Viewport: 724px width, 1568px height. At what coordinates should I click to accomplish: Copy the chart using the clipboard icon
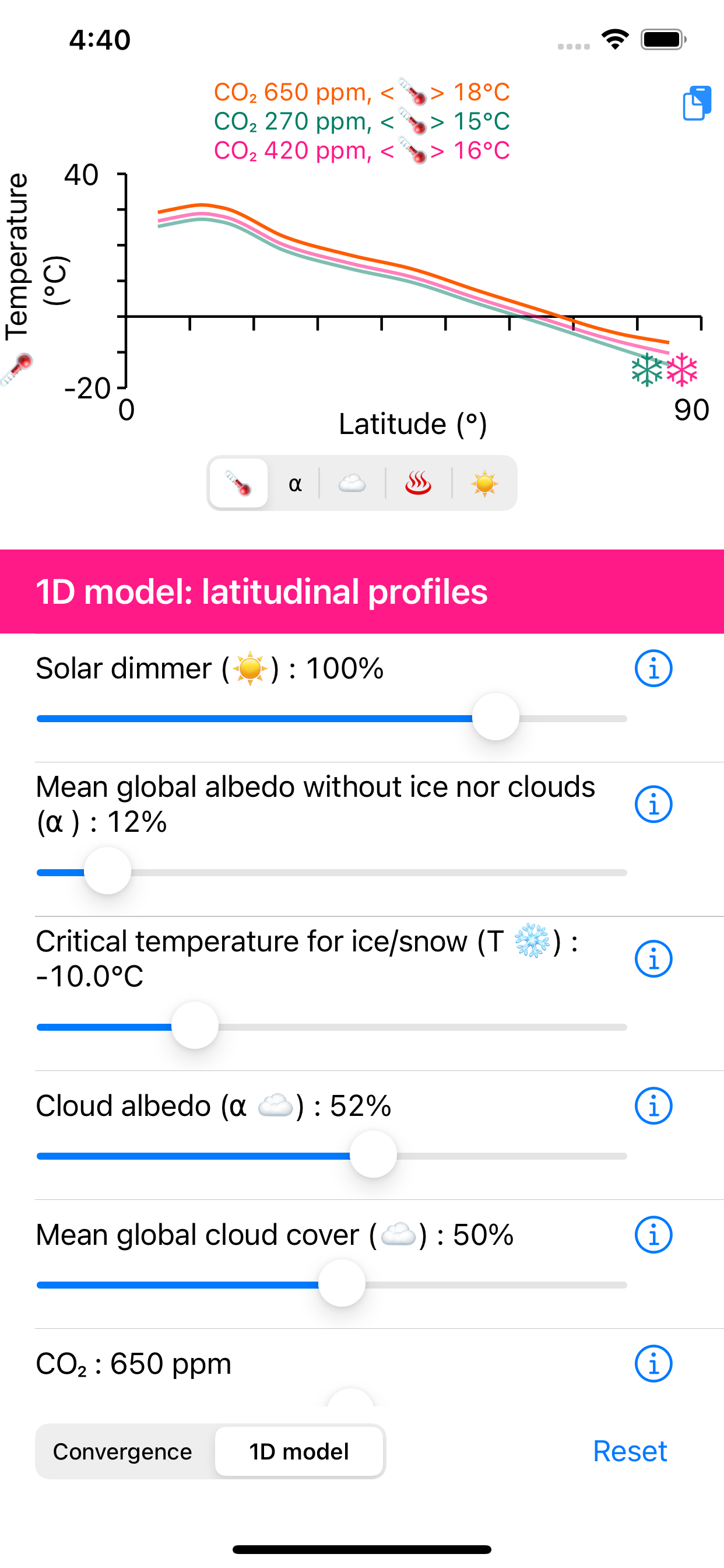pyautogui.click(x=697, y=103)
